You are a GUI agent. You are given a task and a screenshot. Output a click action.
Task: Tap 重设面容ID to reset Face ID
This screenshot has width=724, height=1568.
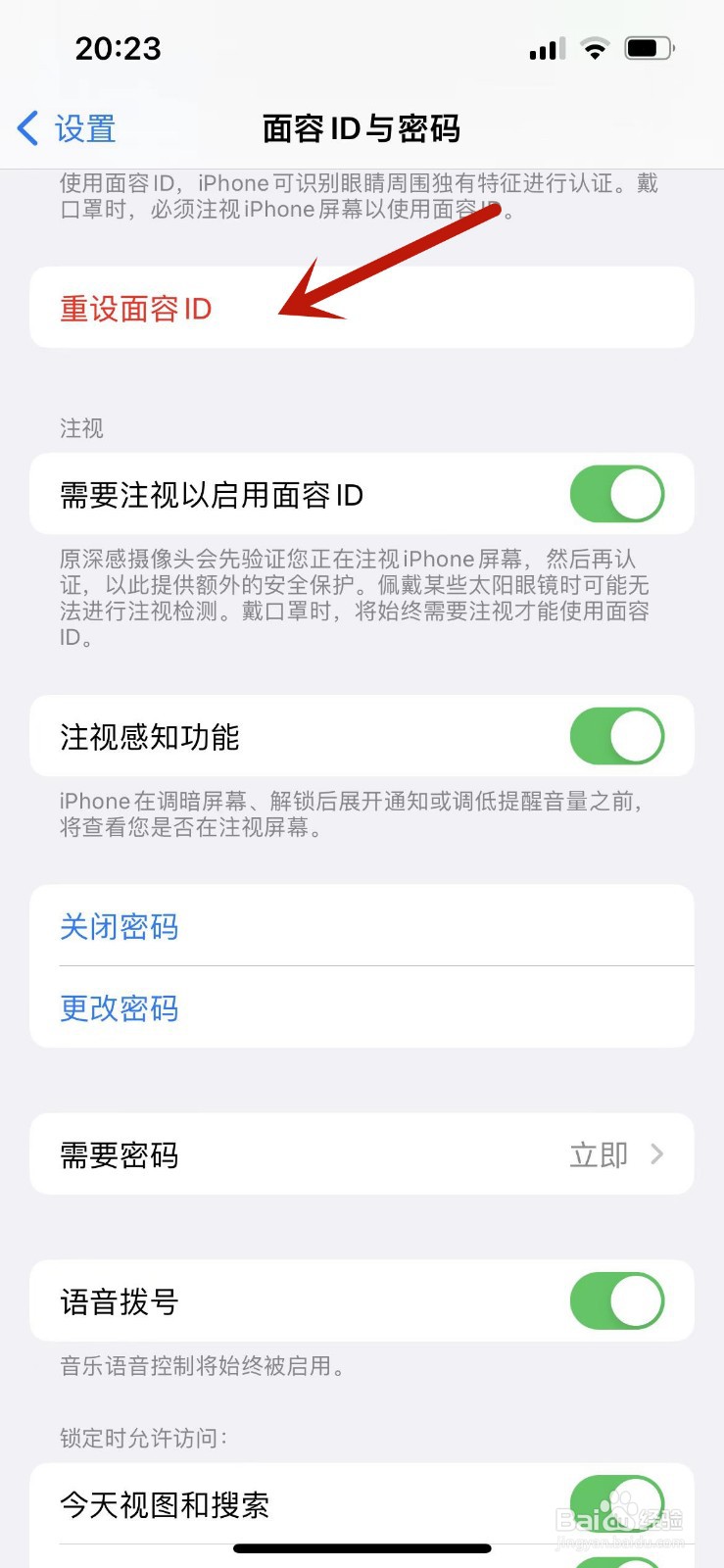point(133,308)
